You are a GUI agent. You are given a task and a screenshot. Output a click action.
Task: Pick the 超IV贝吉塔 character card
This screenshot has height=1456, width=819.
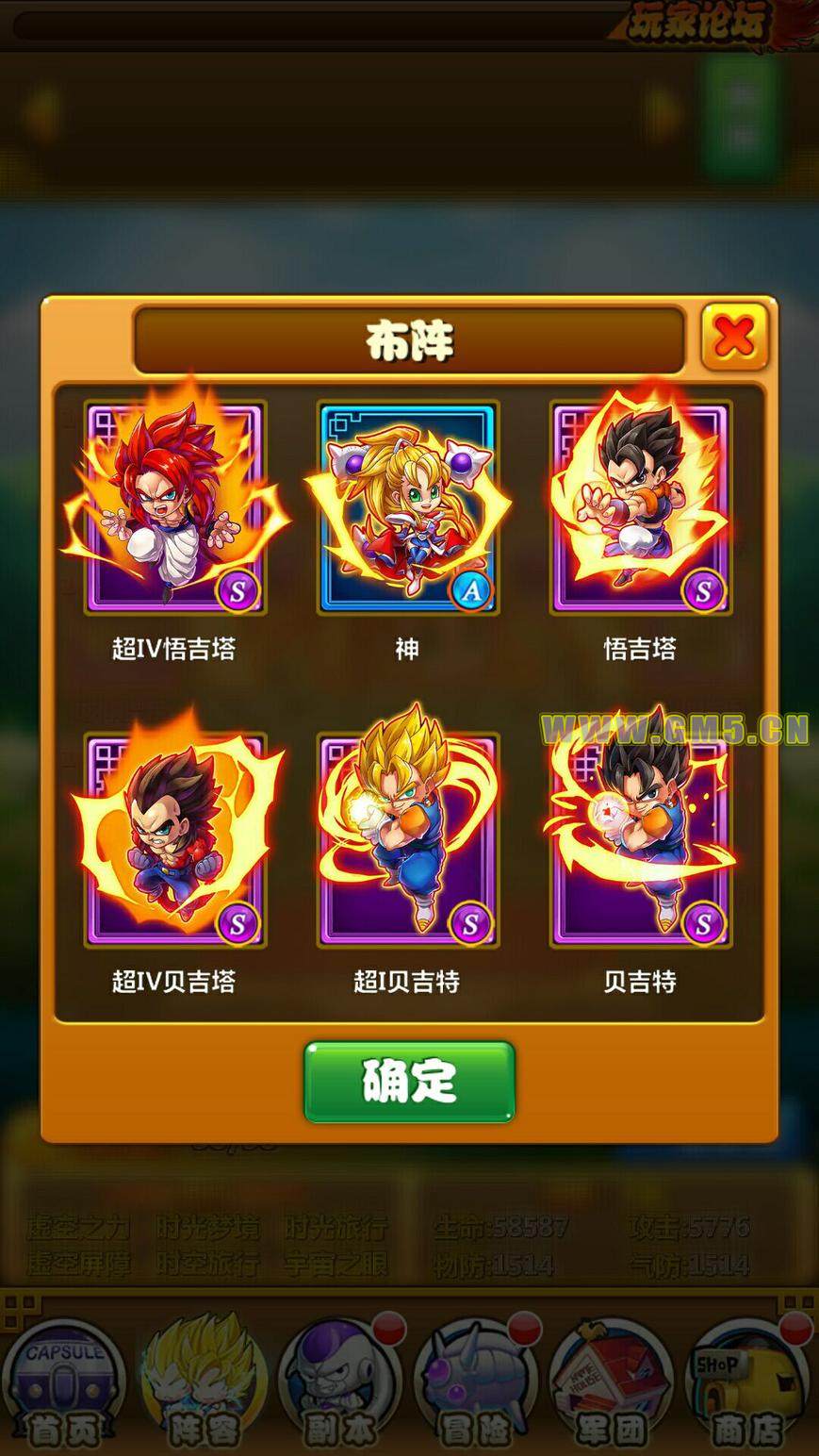click(174, 839)
